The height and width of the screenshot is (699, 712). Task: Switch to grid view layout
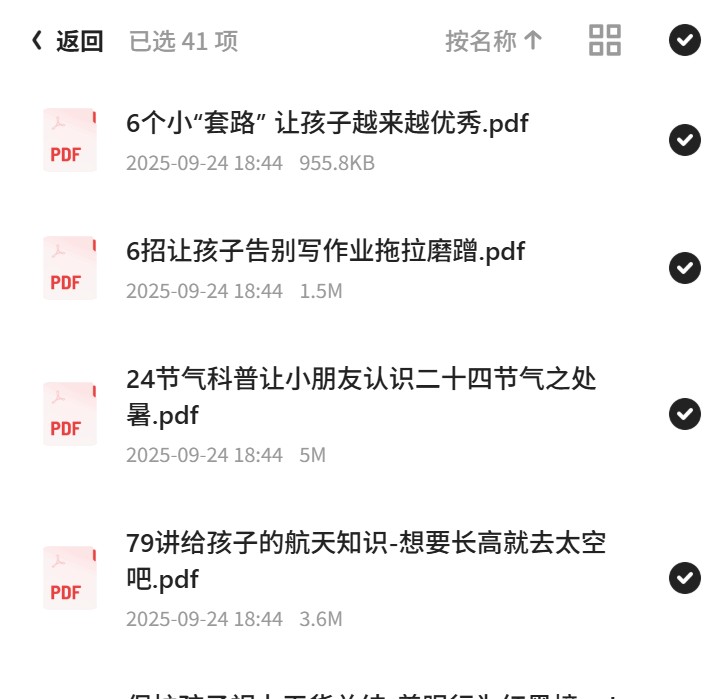click(605, 40)
